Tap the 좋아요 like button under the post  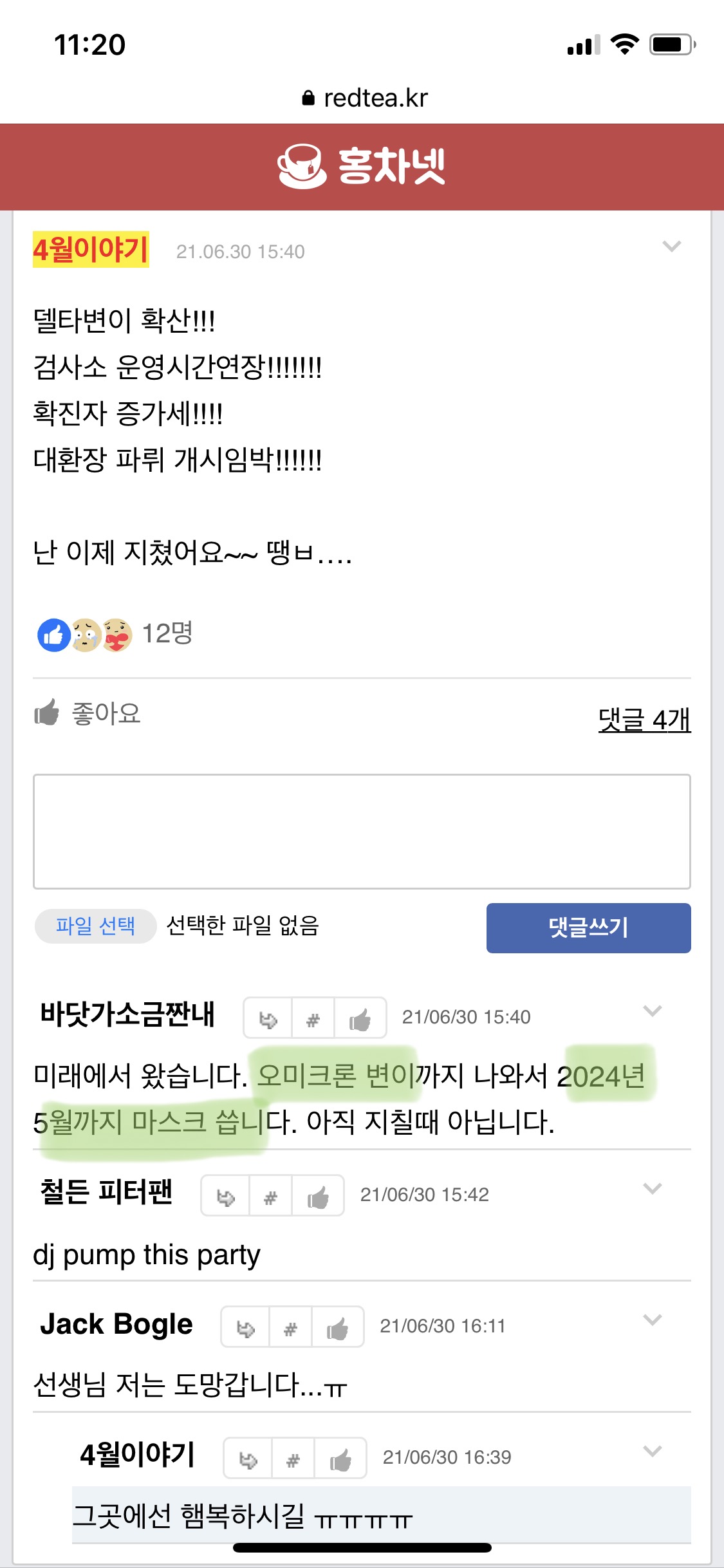[x=88, y=713]
